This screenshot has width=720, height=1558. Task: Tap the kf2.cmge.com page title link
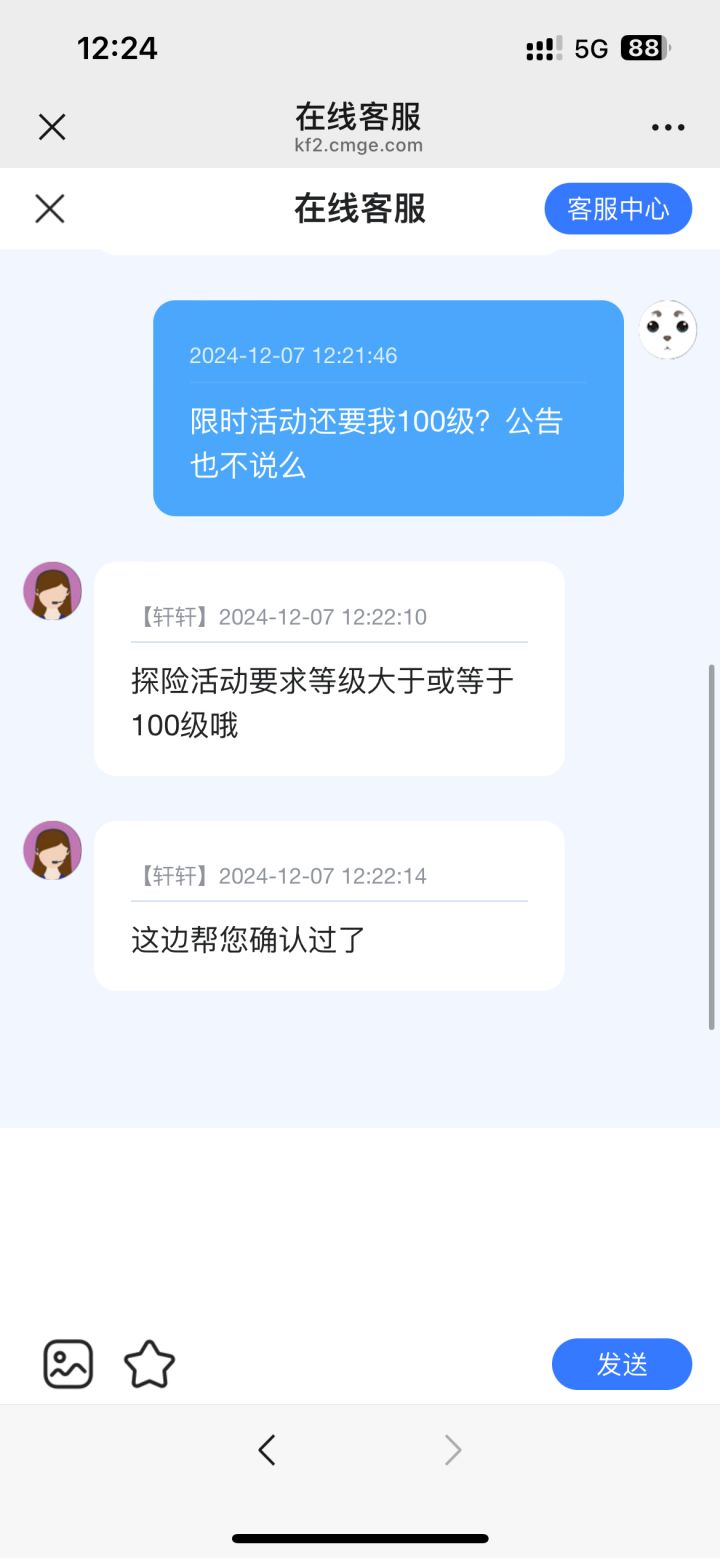tap(358, 147)
